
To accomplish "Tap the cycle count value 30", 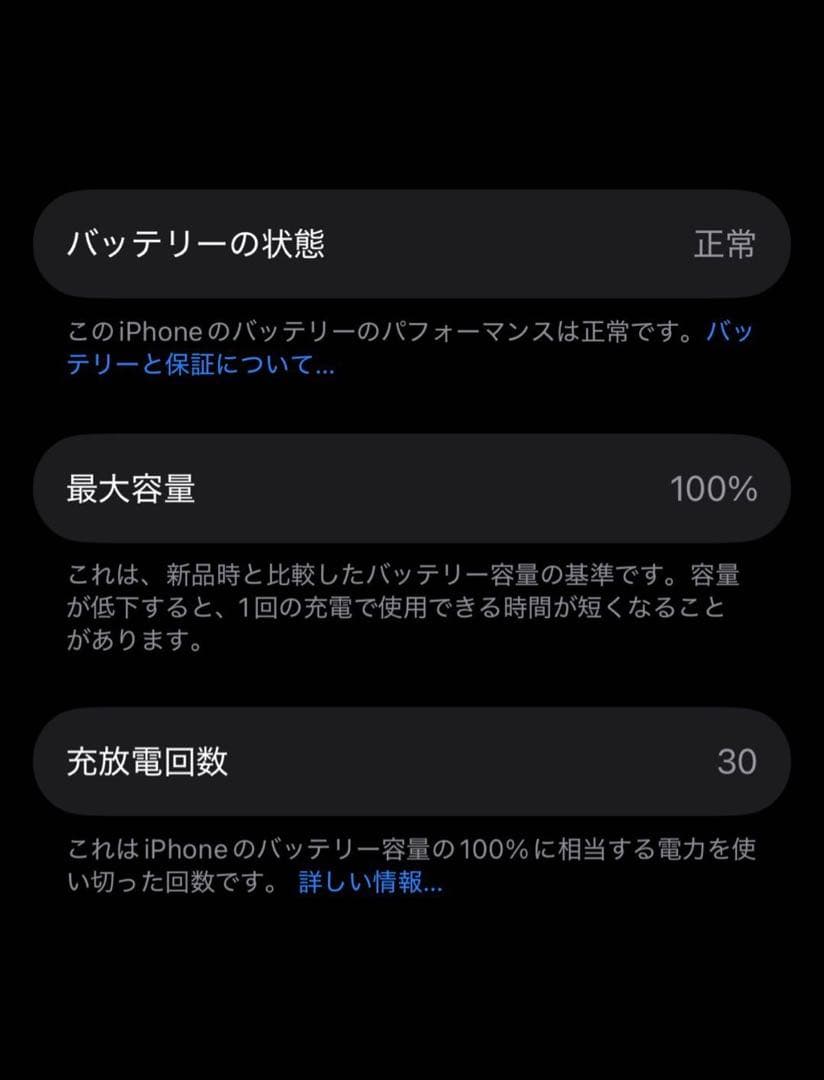I will (x=738, y=760).
